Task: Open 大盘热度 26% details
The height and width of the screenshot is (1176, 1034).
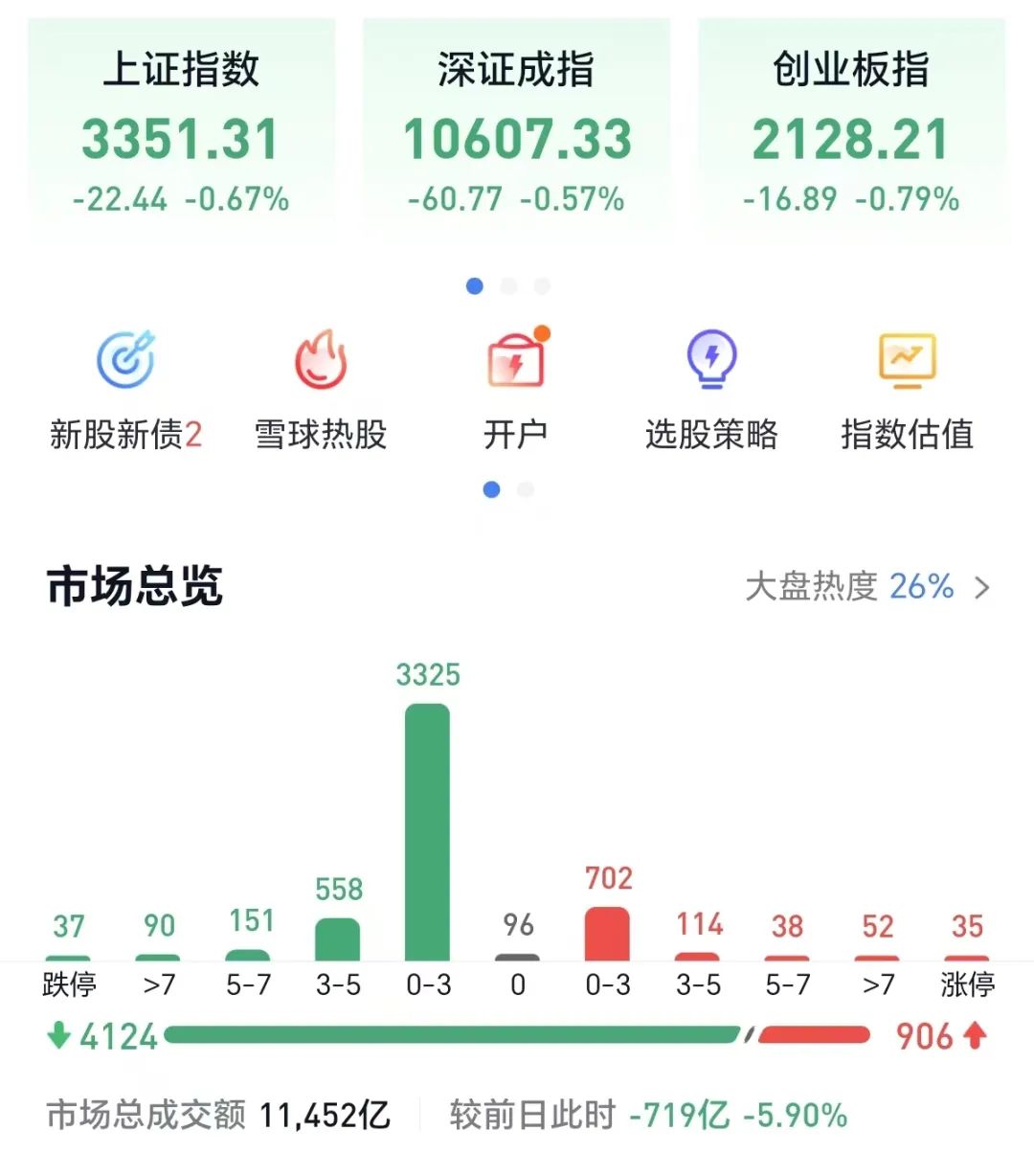Action: tap(866, 586)
